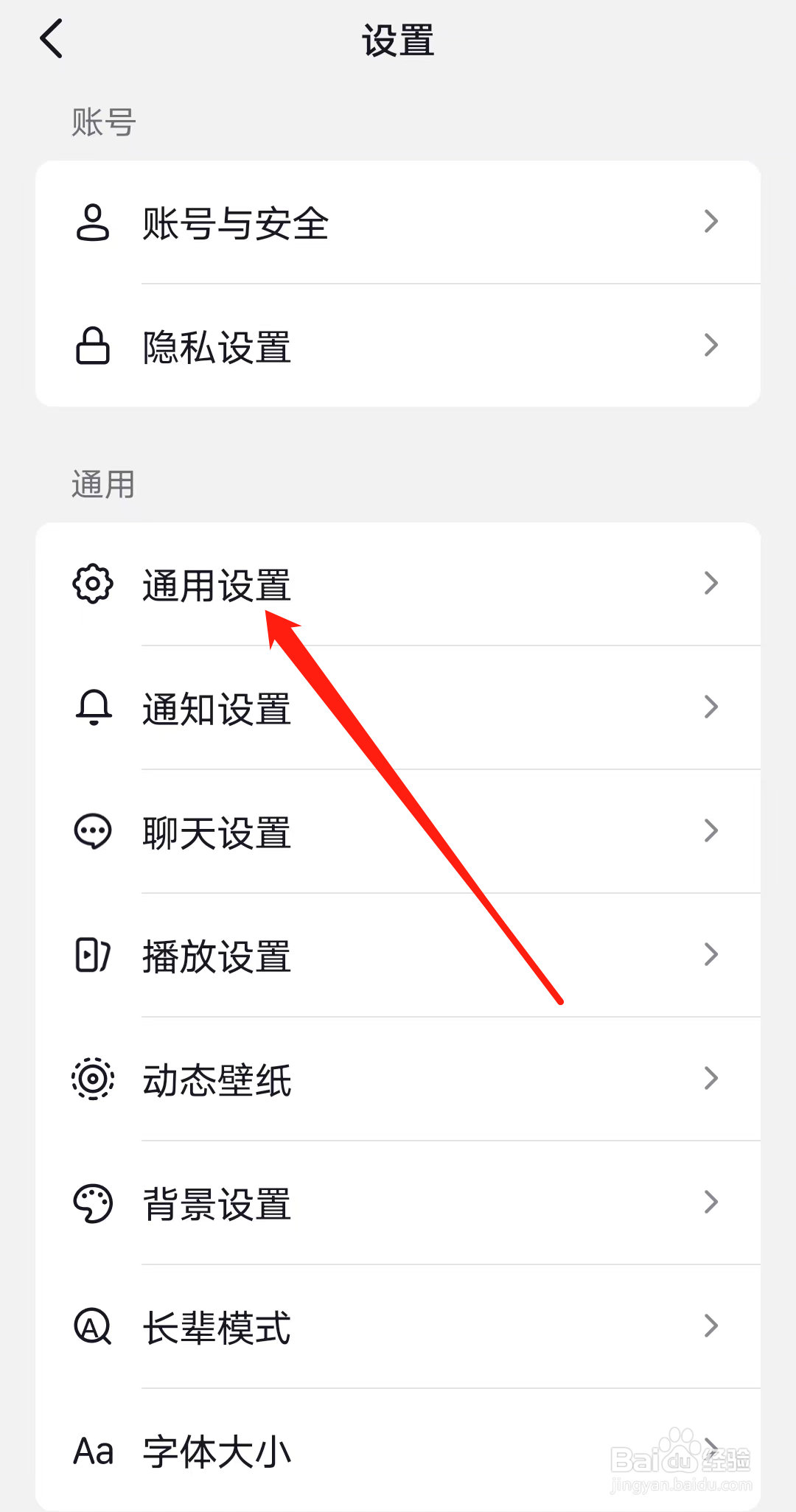Click the circled A icon beside 长辈模式

tap(93, 1326)
